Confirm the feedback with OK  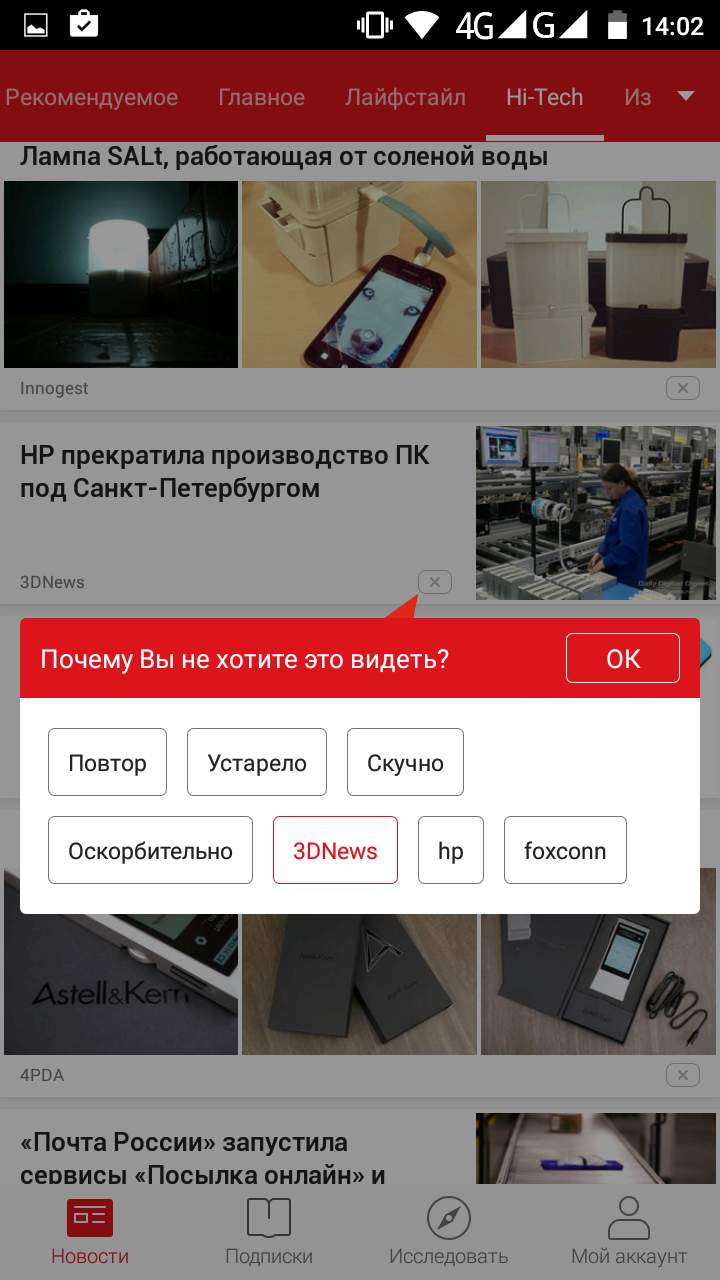coord(623,659)
